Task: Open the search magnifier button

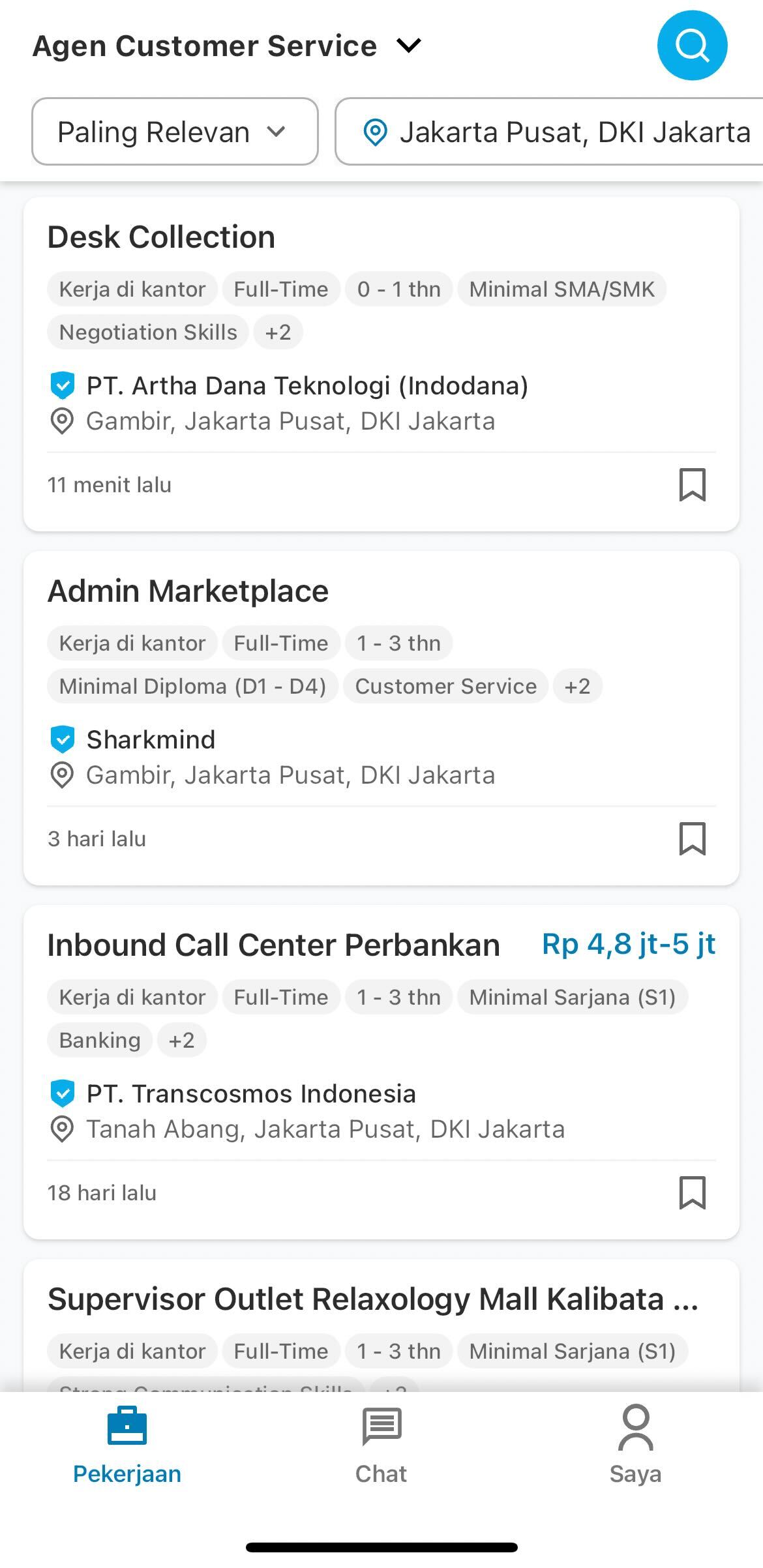Action: pos(692,46)
